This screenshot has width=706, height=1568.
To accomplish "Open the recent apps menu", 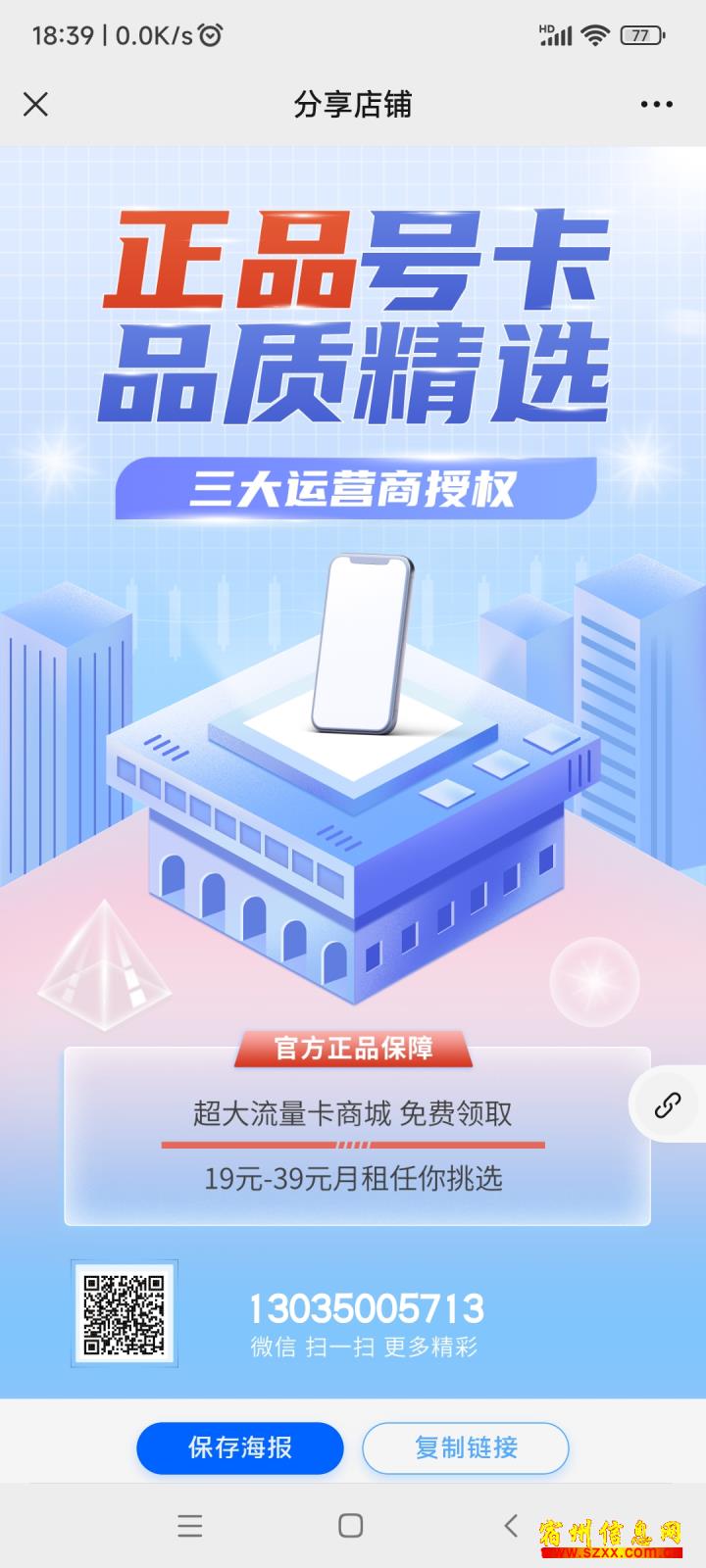I will pyautogui.click(x=190, y=1526).
